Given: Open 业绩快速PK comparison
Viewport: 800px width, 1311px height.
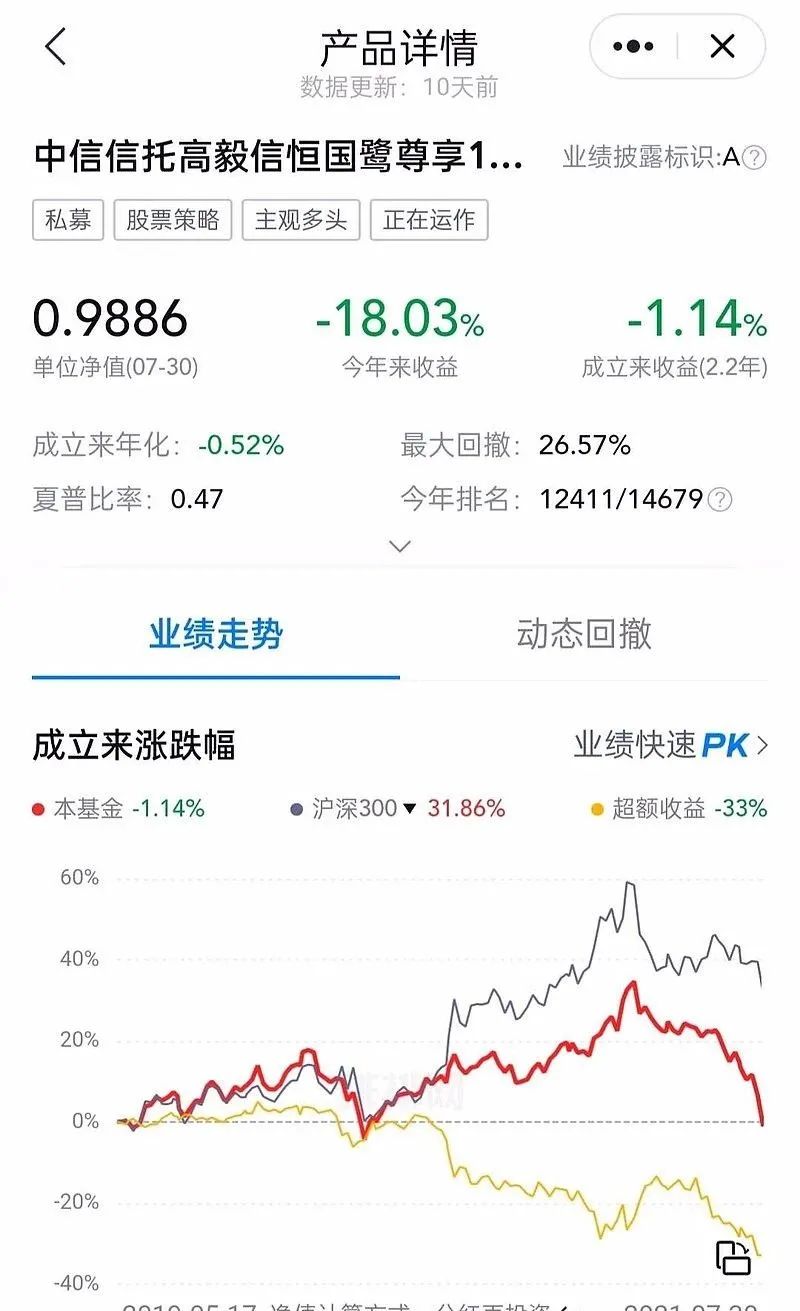Looking at the screenshot, I should coord(671,745).
